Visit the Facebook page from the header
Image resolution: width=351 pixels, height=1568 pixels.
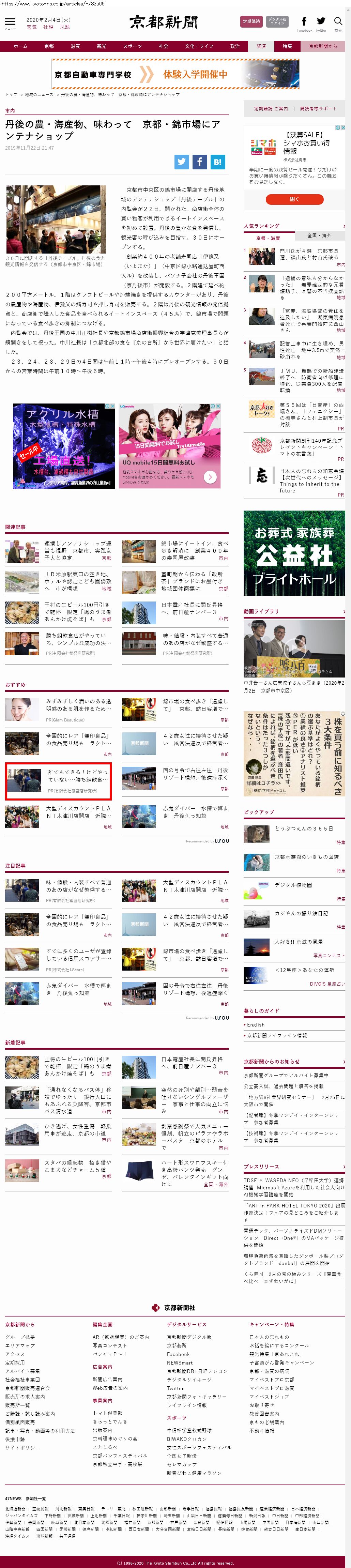[304, 22]
